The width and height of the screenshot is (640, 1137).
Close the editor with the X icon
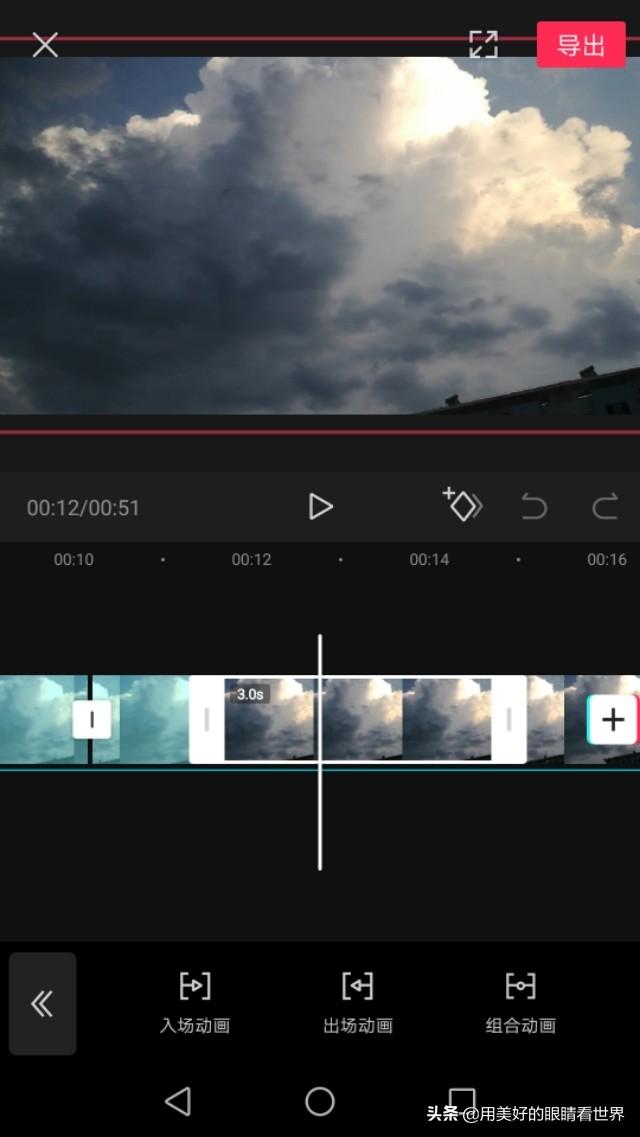45,44
